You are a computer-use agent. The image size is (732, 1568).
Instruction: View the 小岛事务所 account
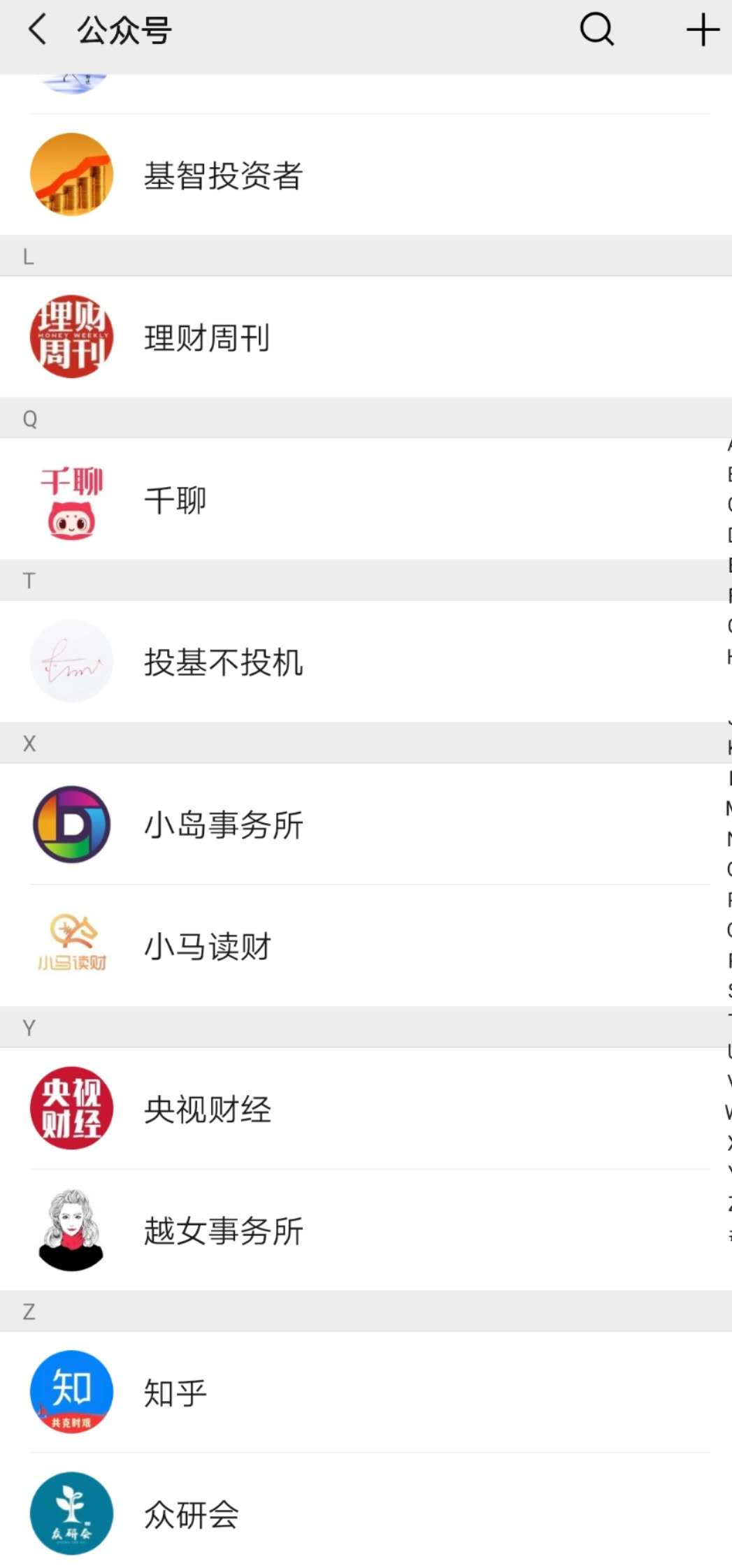coord(224,825)
